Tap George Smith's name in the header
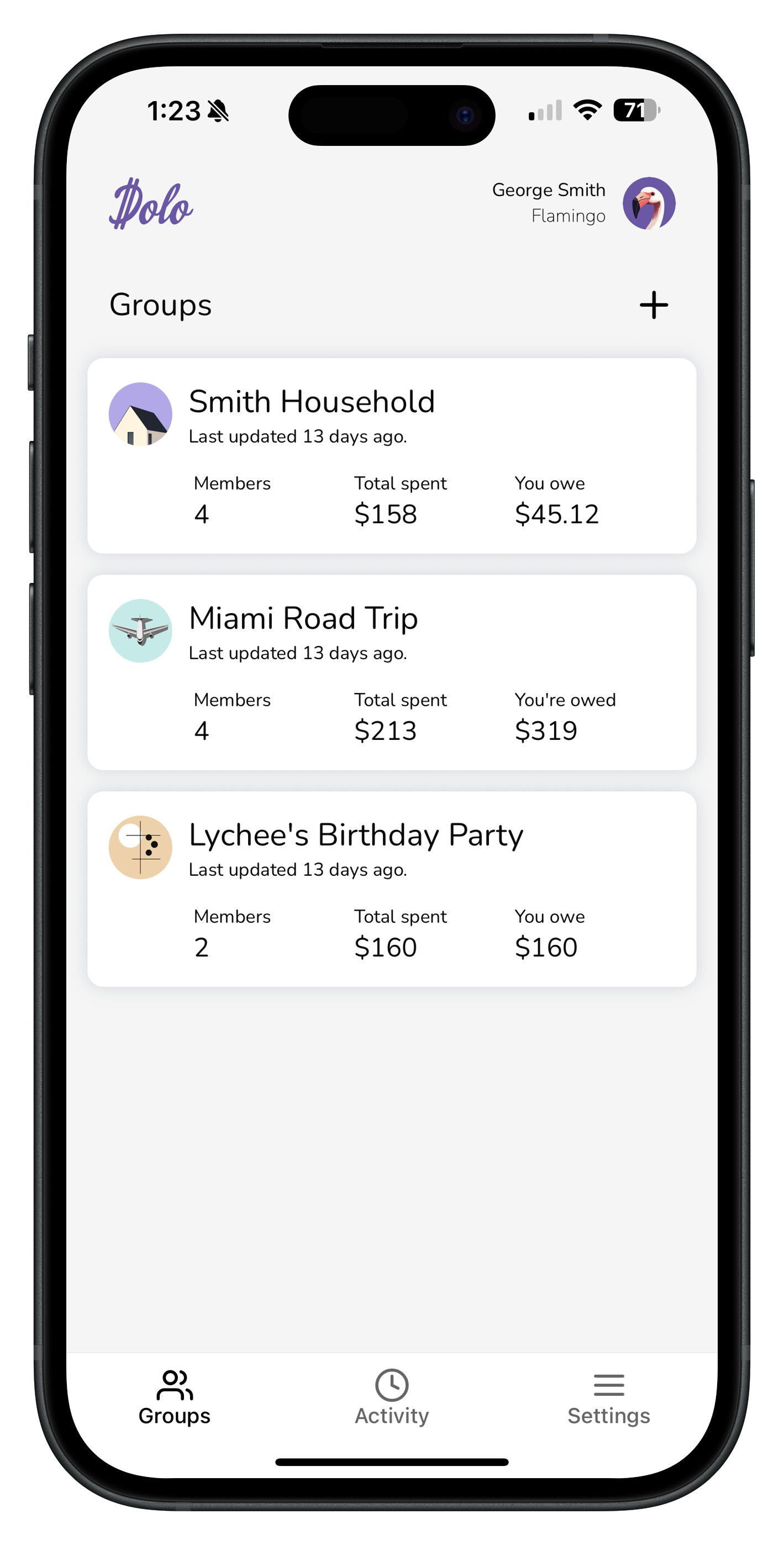Image resolution: width=784 pixels, height=1545 pixels. pos(549,190)
